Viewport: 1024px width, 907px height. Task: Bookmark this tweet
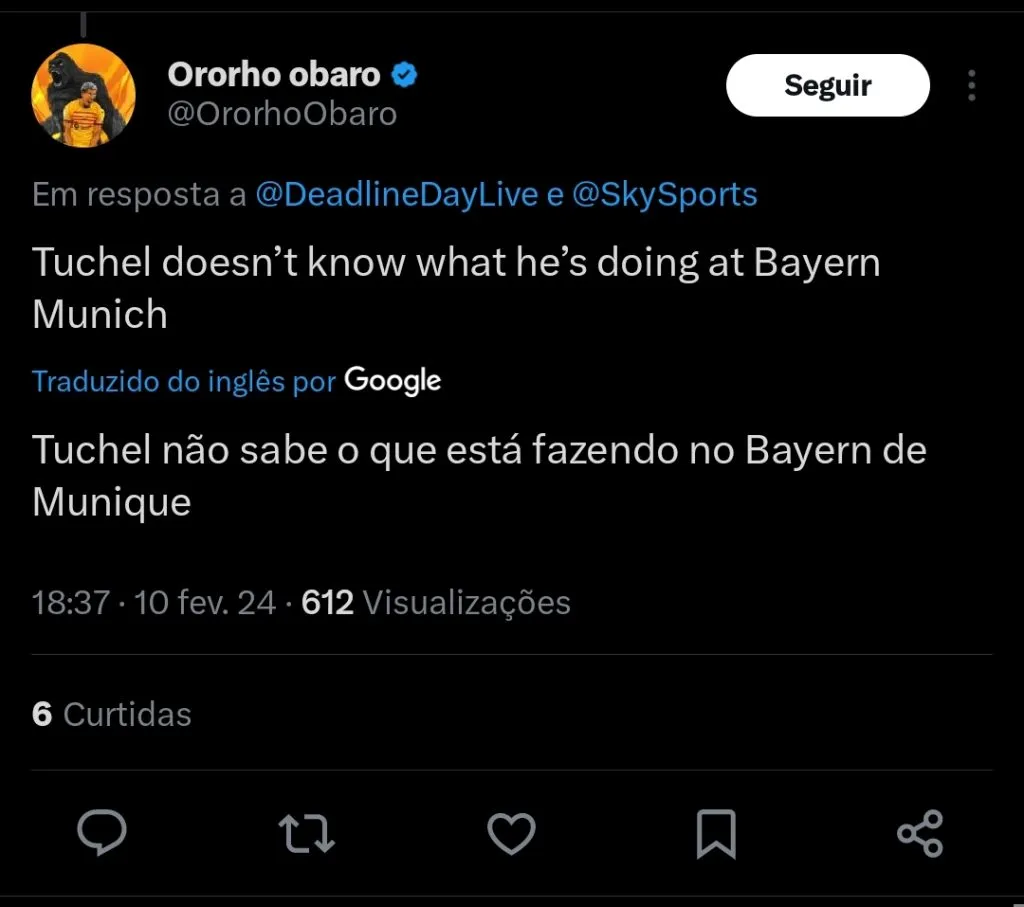[716, 833]
